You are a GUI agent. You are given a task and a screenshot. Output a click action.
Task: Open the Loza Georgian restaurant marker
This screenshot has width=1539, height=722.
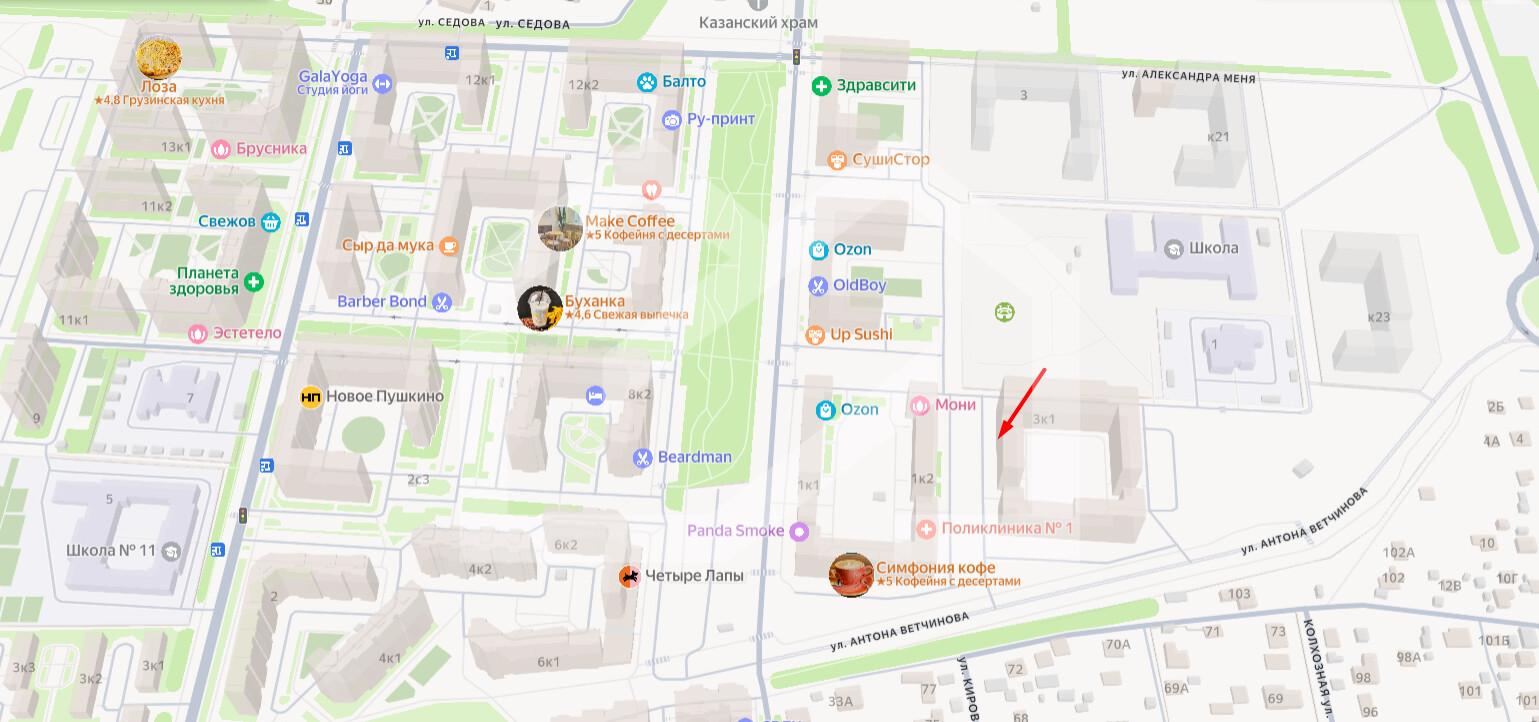[x=158, y=58]
